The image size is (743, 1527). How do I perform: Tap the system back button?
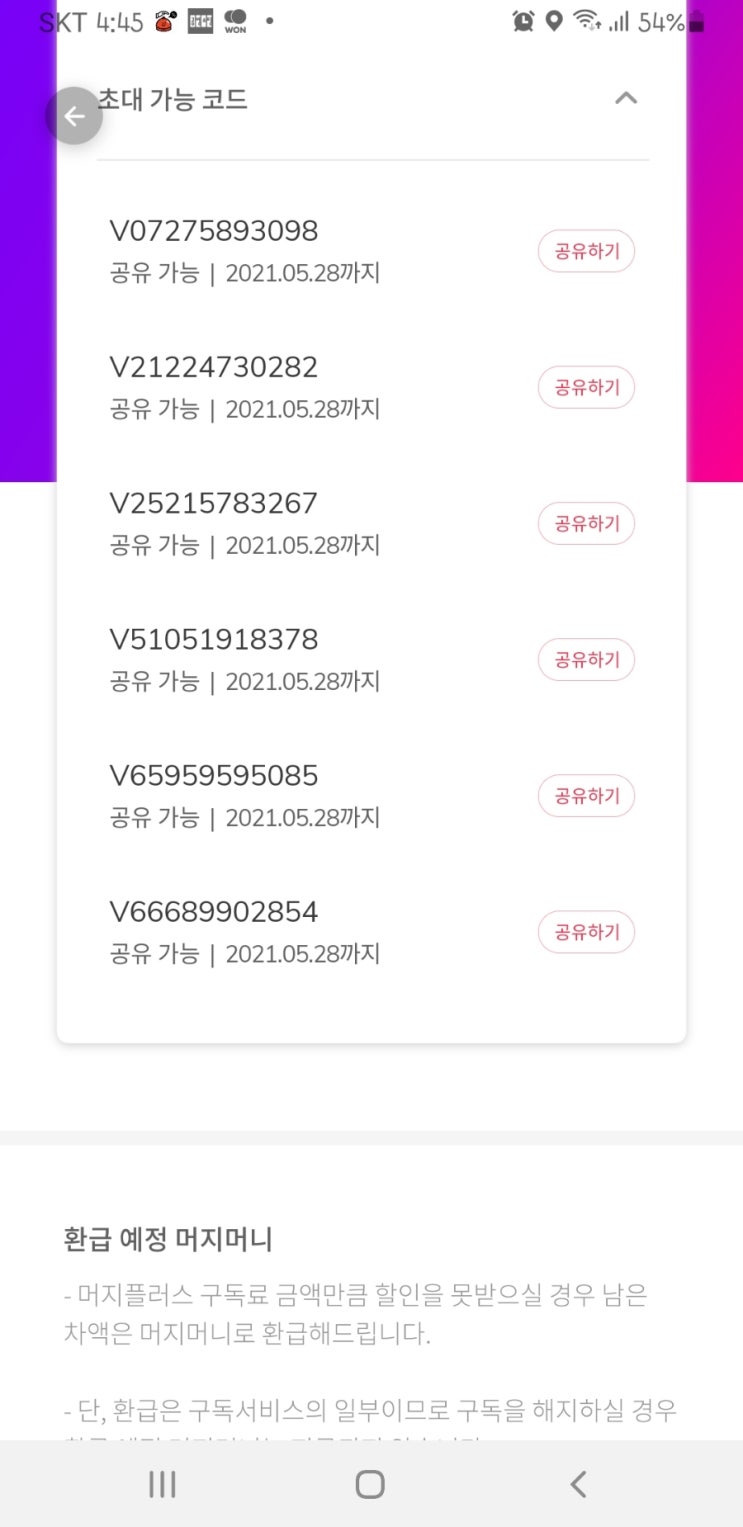(578, 1485)
